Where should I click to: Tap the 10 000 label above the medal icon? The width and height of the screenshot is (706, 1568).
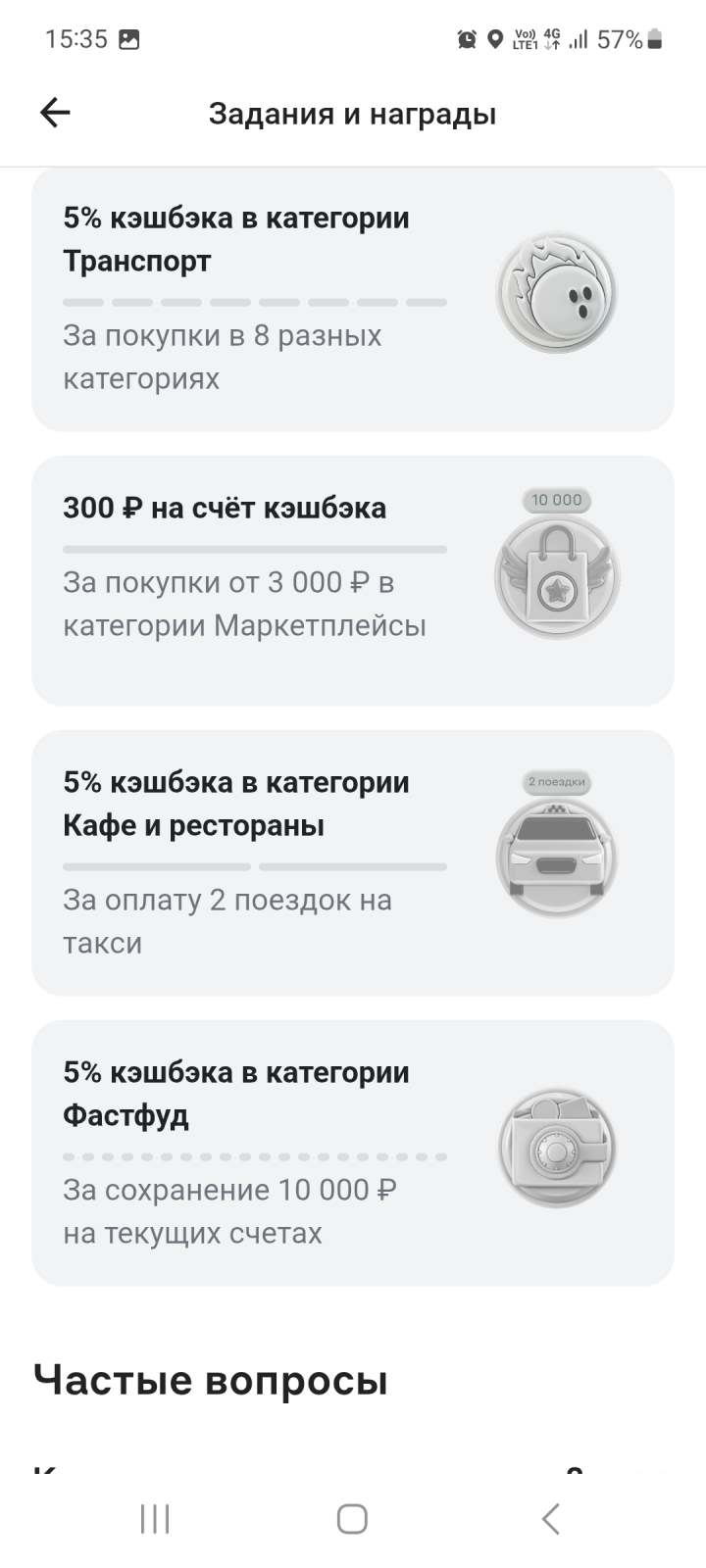pyautogui.click(x=555, y=500)
